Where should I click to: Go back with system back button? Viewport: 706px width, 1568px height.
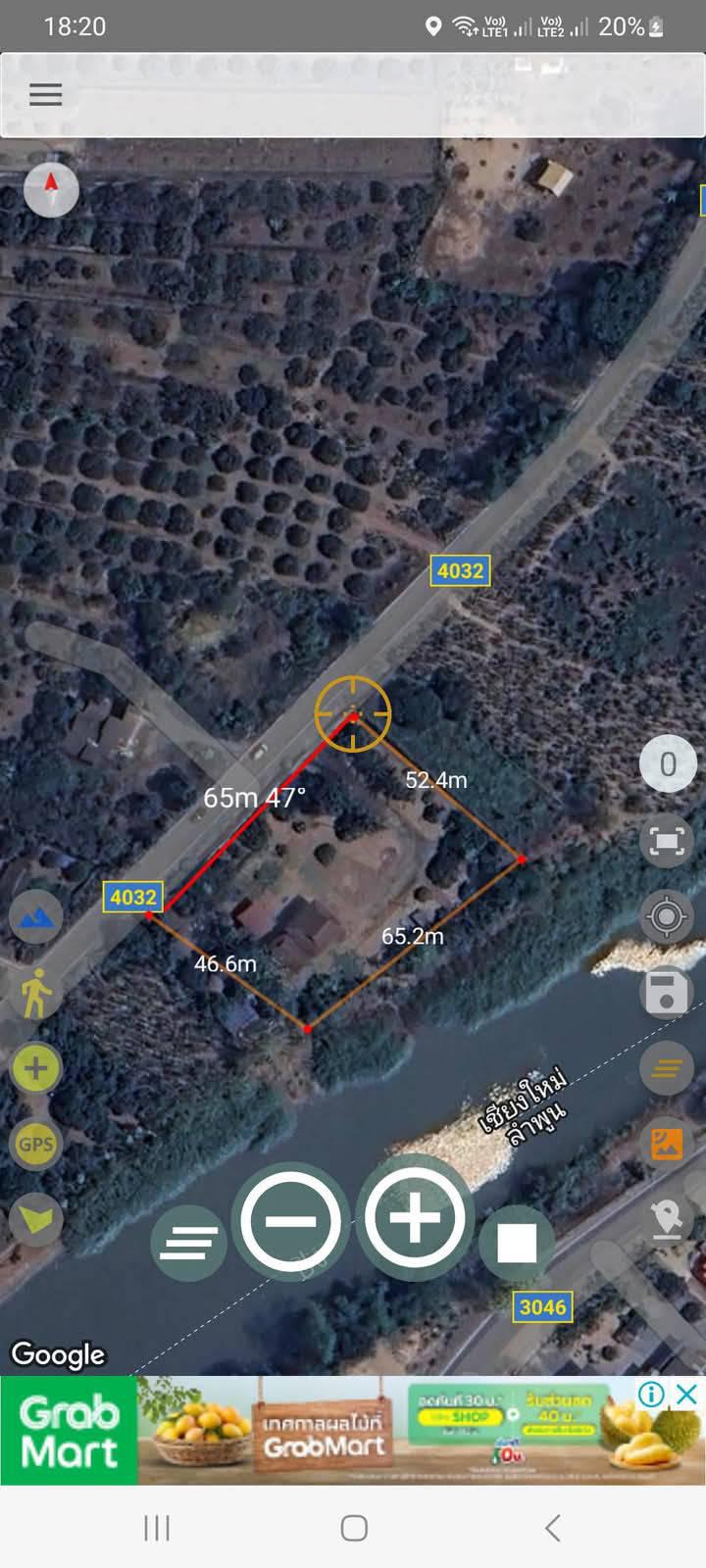pos(552,1527)
